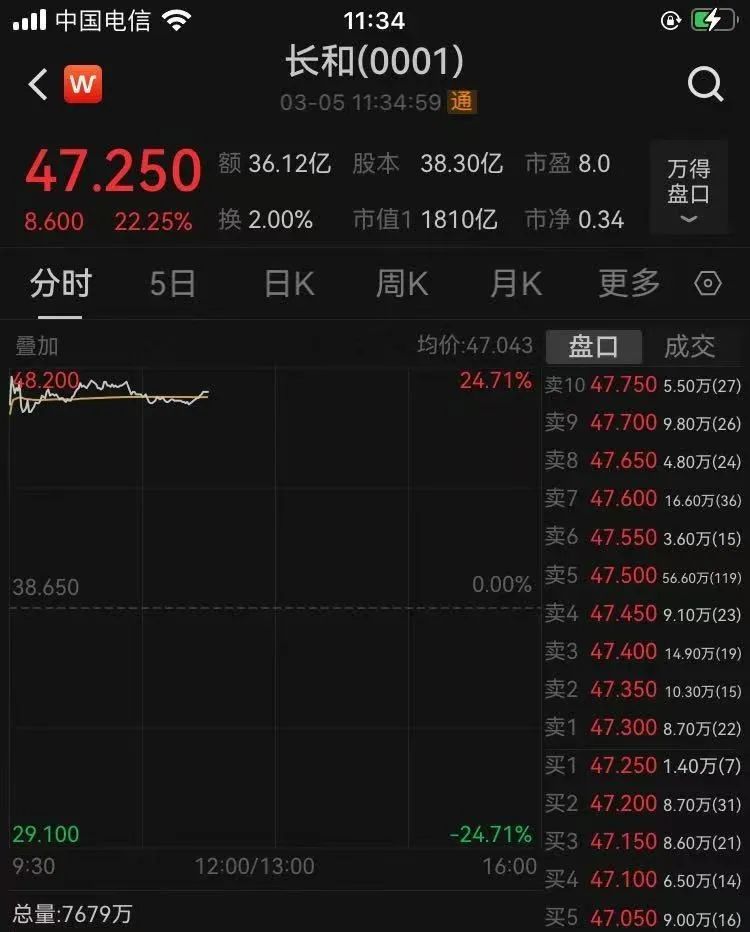
Task: Enable the 成交 trade detail view
Action: coord(692,346)
